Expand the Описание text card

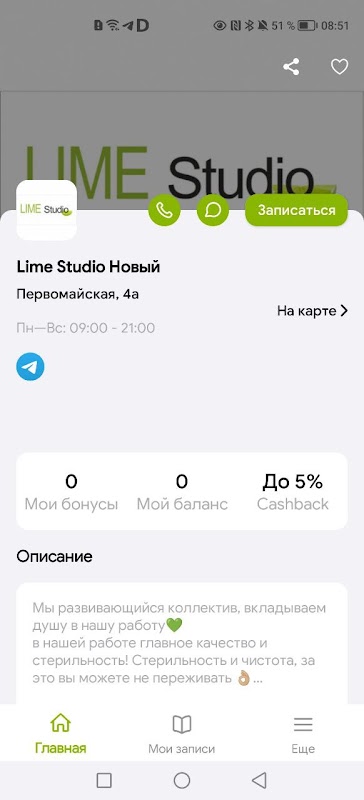[182, 644]
